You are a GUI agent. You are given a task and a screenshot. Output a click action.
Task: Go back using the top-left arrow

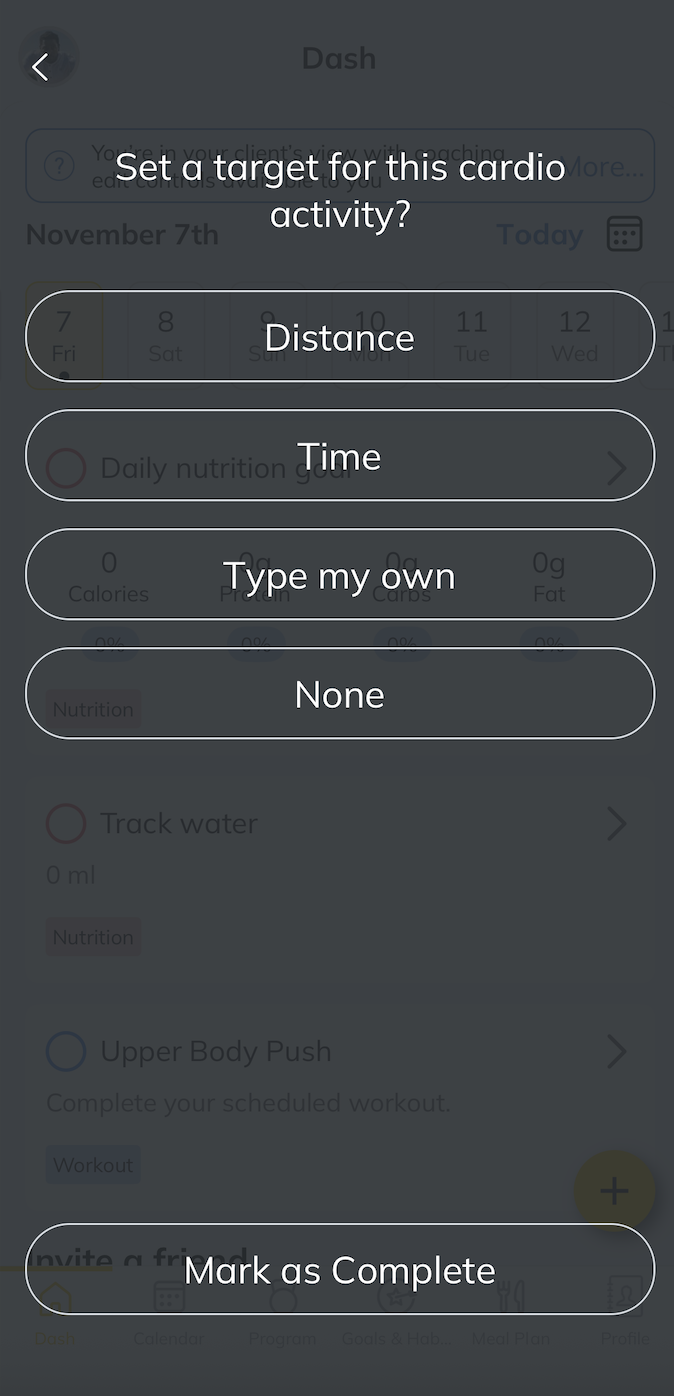(x=40, y=67)
